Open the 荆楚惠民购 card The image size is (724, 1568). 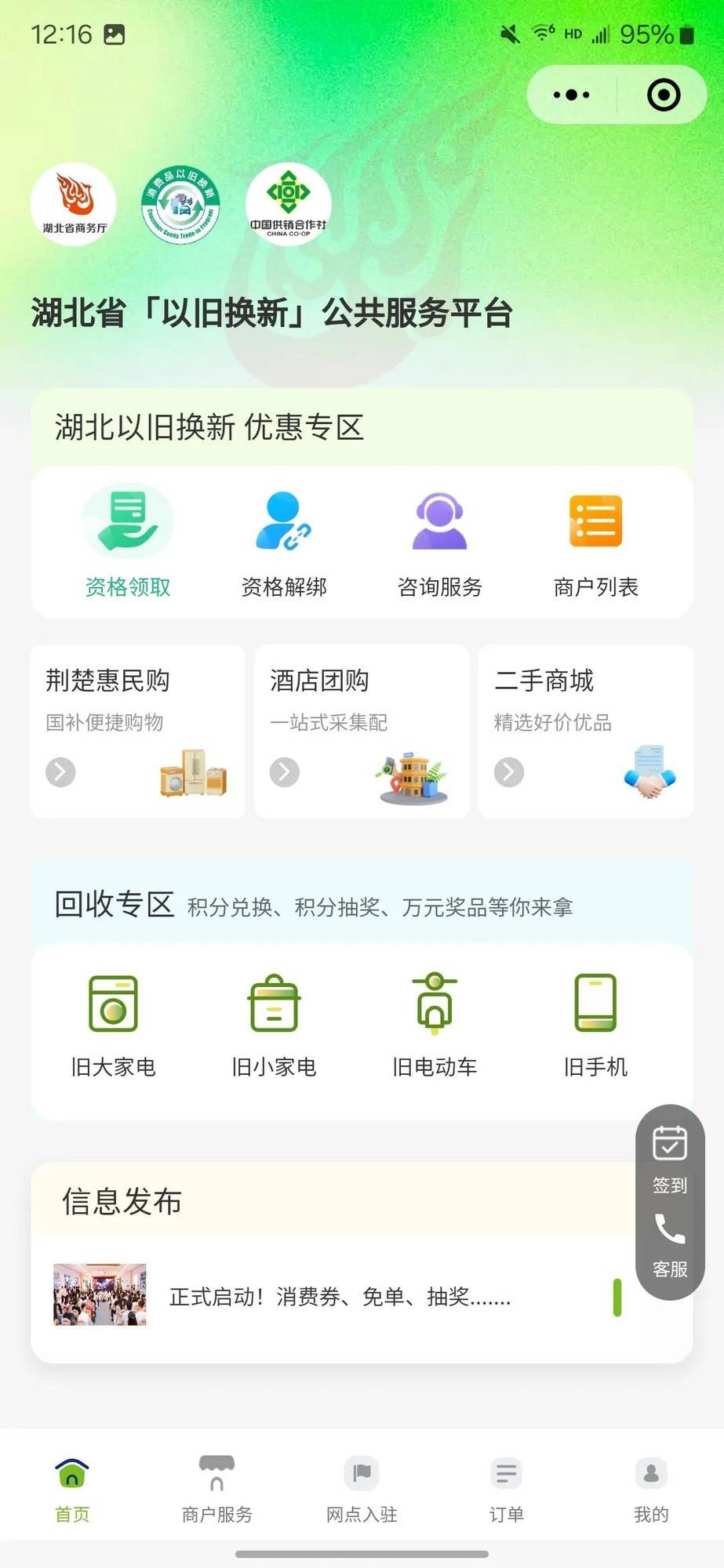pos(137,731)
